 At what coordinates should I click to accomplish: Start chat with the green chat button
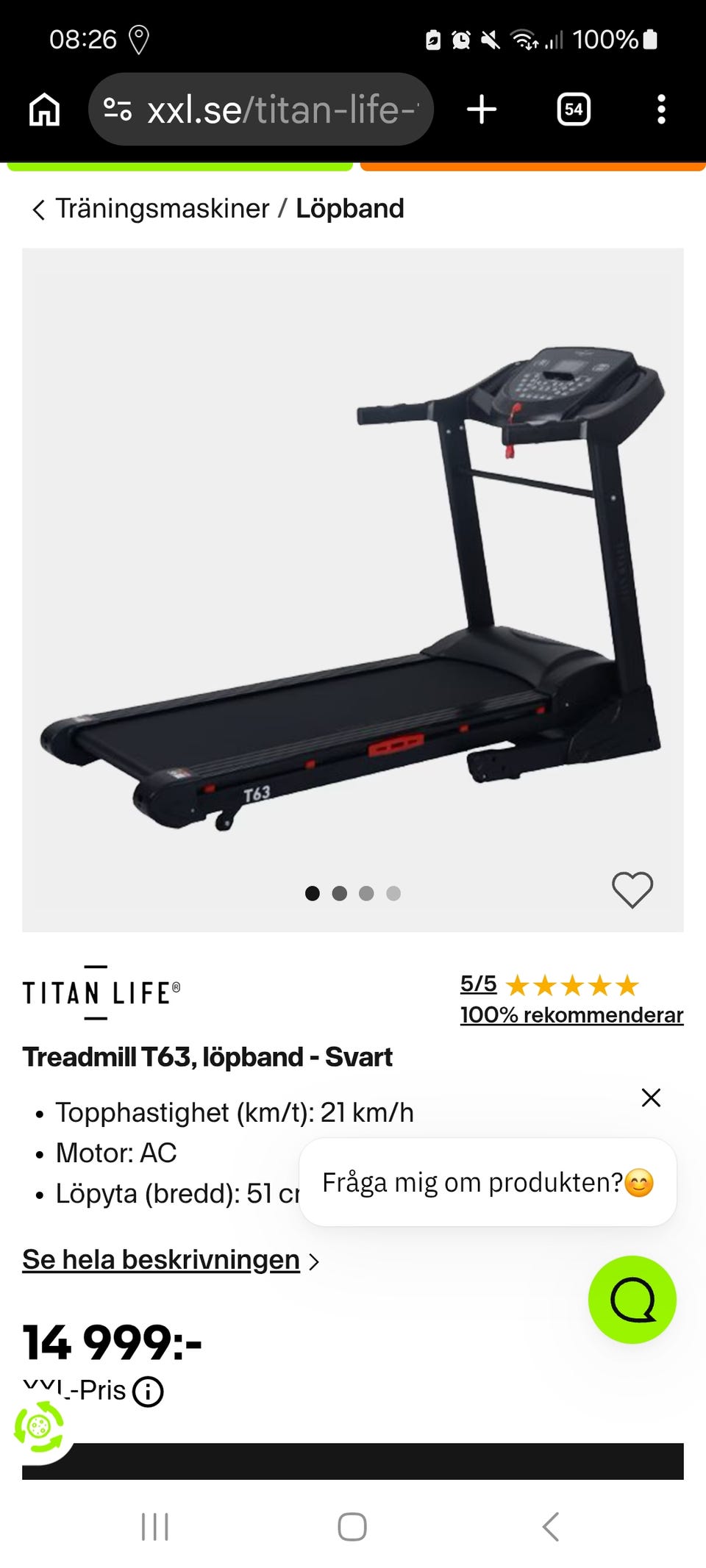point(632,1299)
